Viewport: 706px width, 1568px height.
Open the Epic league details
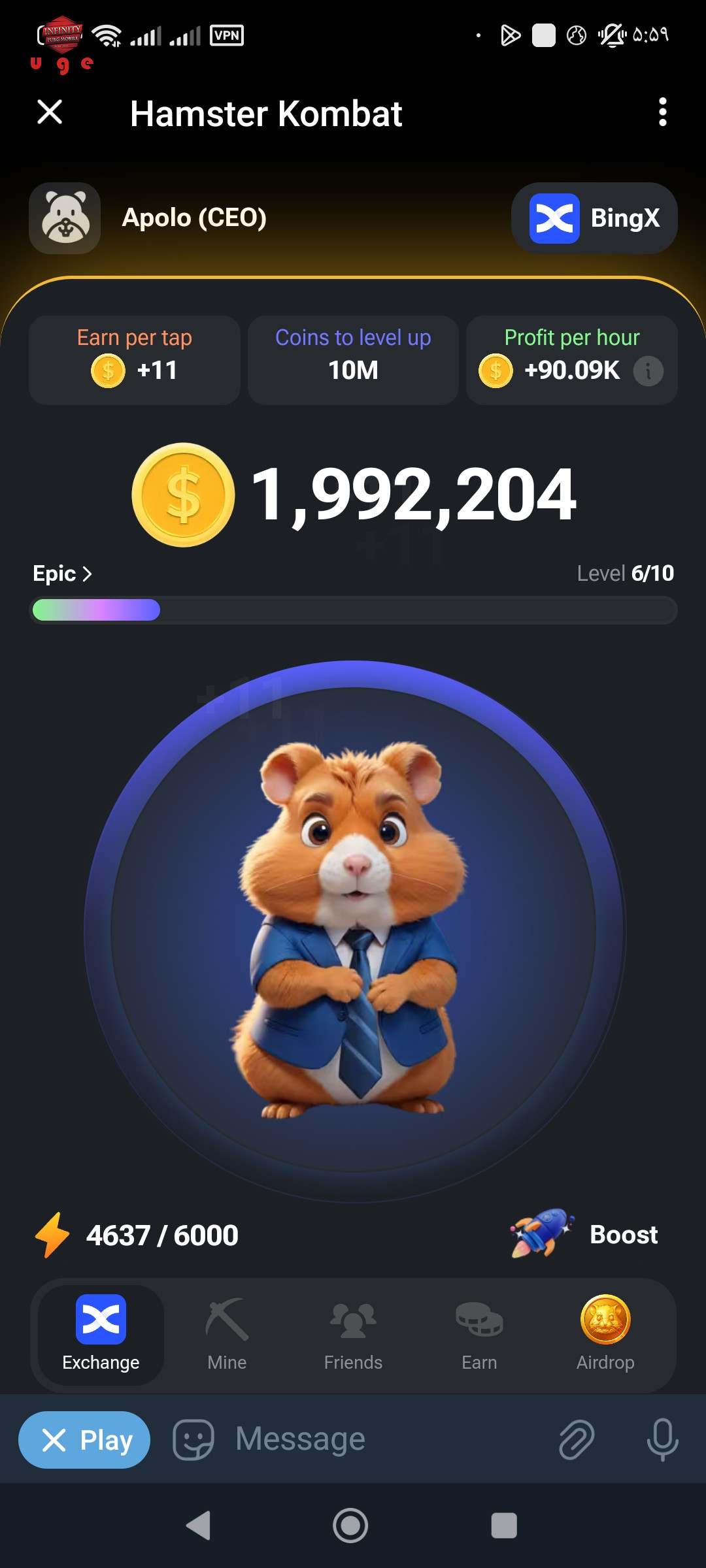coord(62,574)
